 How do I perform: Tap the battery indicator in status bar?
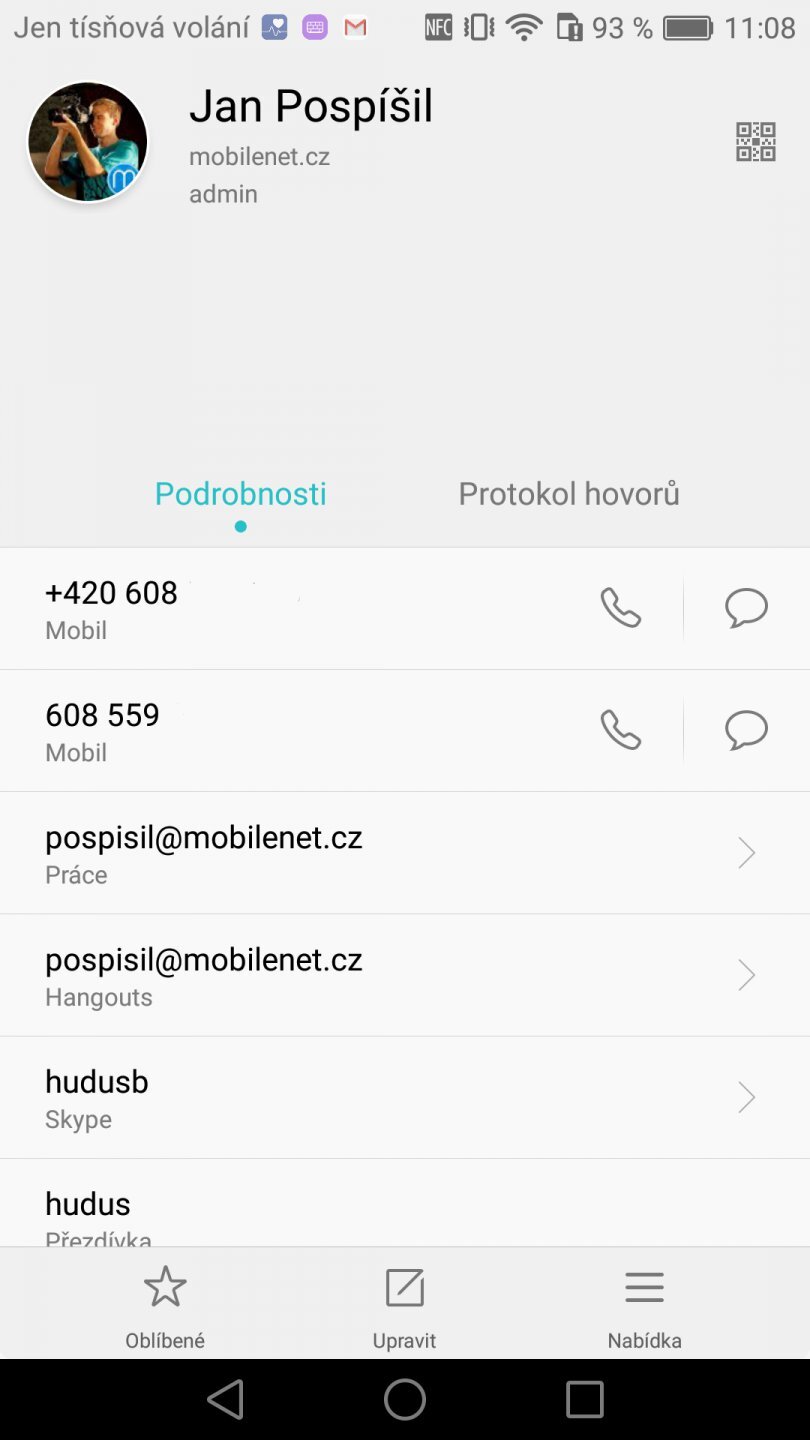(x=689, y=27)
